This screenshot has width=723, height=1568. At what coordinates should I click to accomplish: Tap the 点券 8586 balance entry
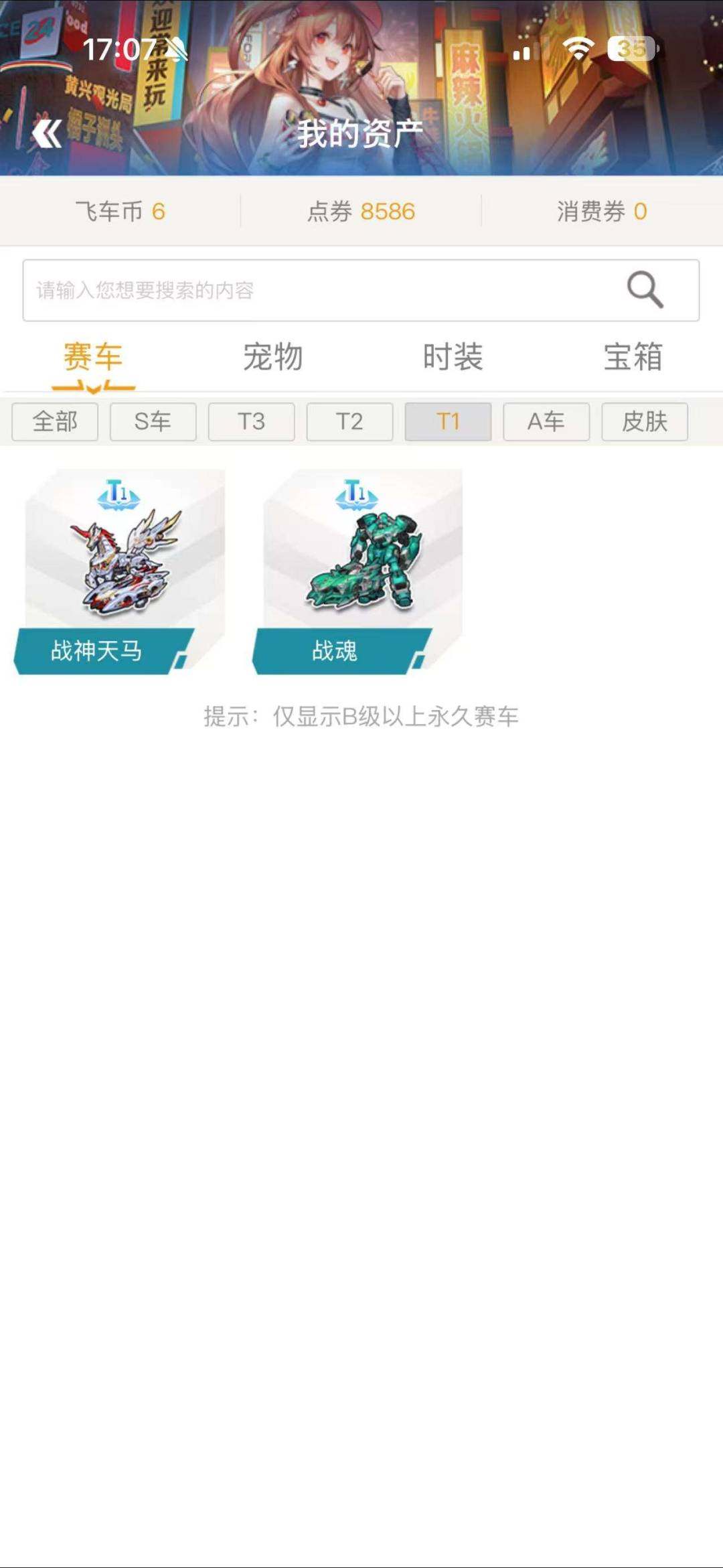[361, 212]
